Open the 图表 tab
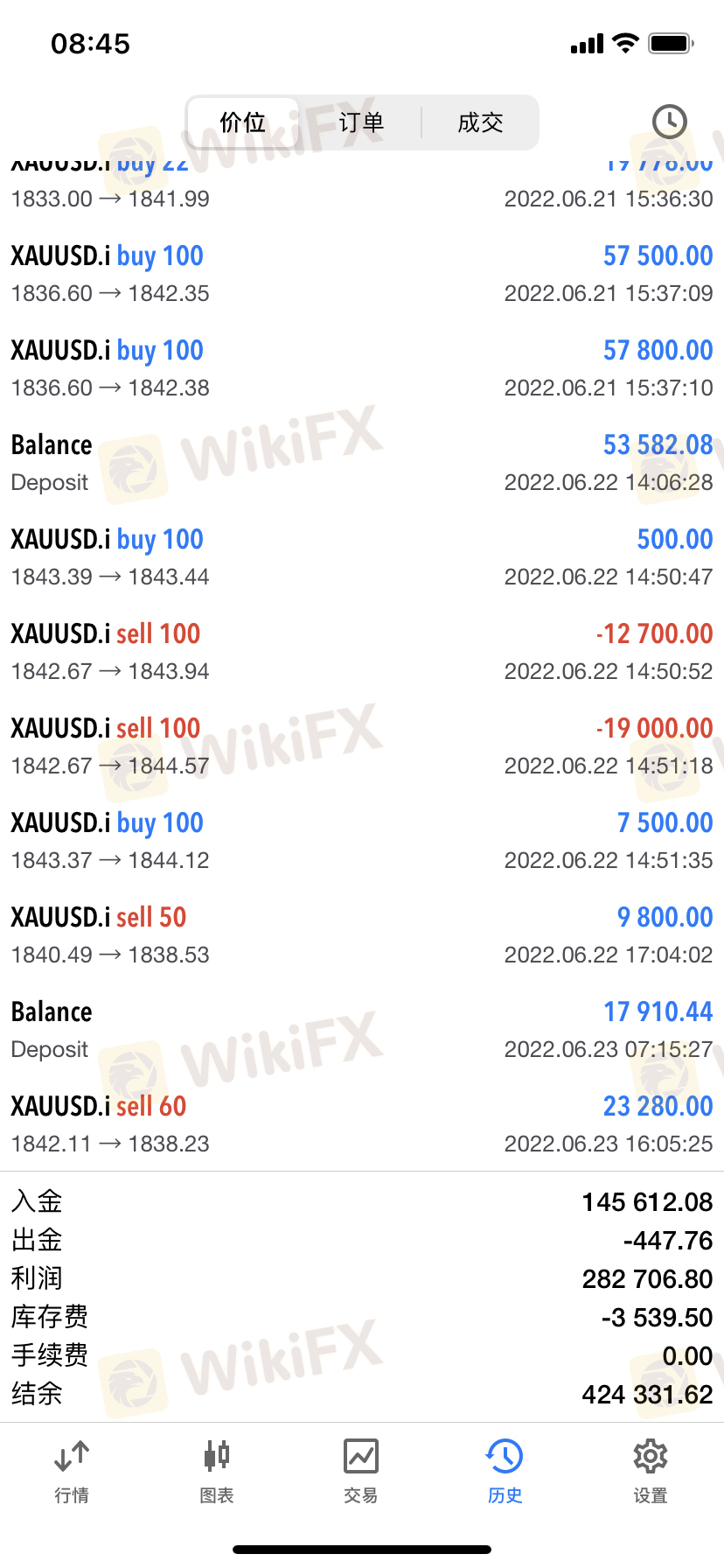This screenshot has width=724, height=1568. pyautogui.click(x=217, y=1472)
